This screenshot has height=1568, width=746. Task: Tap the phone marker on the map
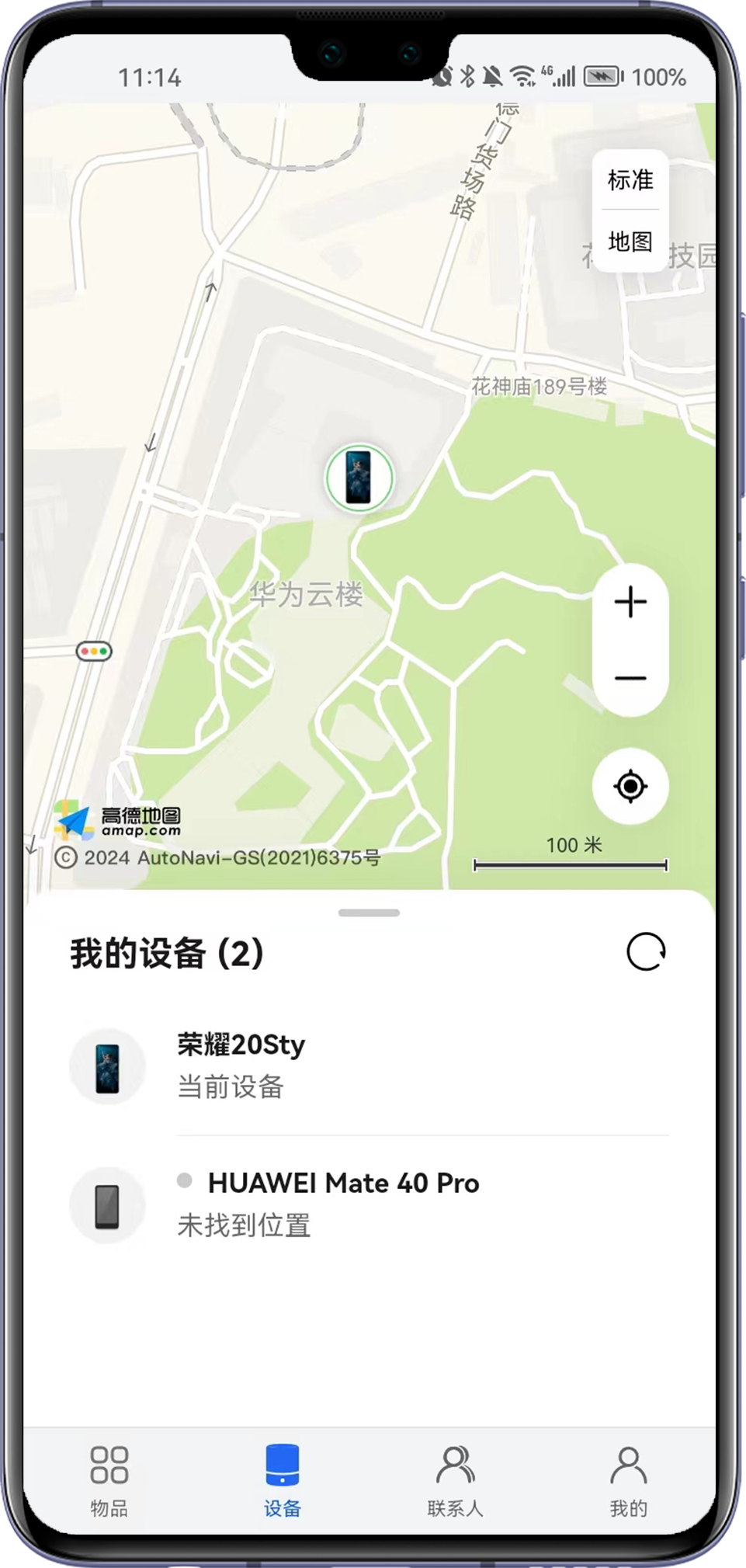pos(359,478)
